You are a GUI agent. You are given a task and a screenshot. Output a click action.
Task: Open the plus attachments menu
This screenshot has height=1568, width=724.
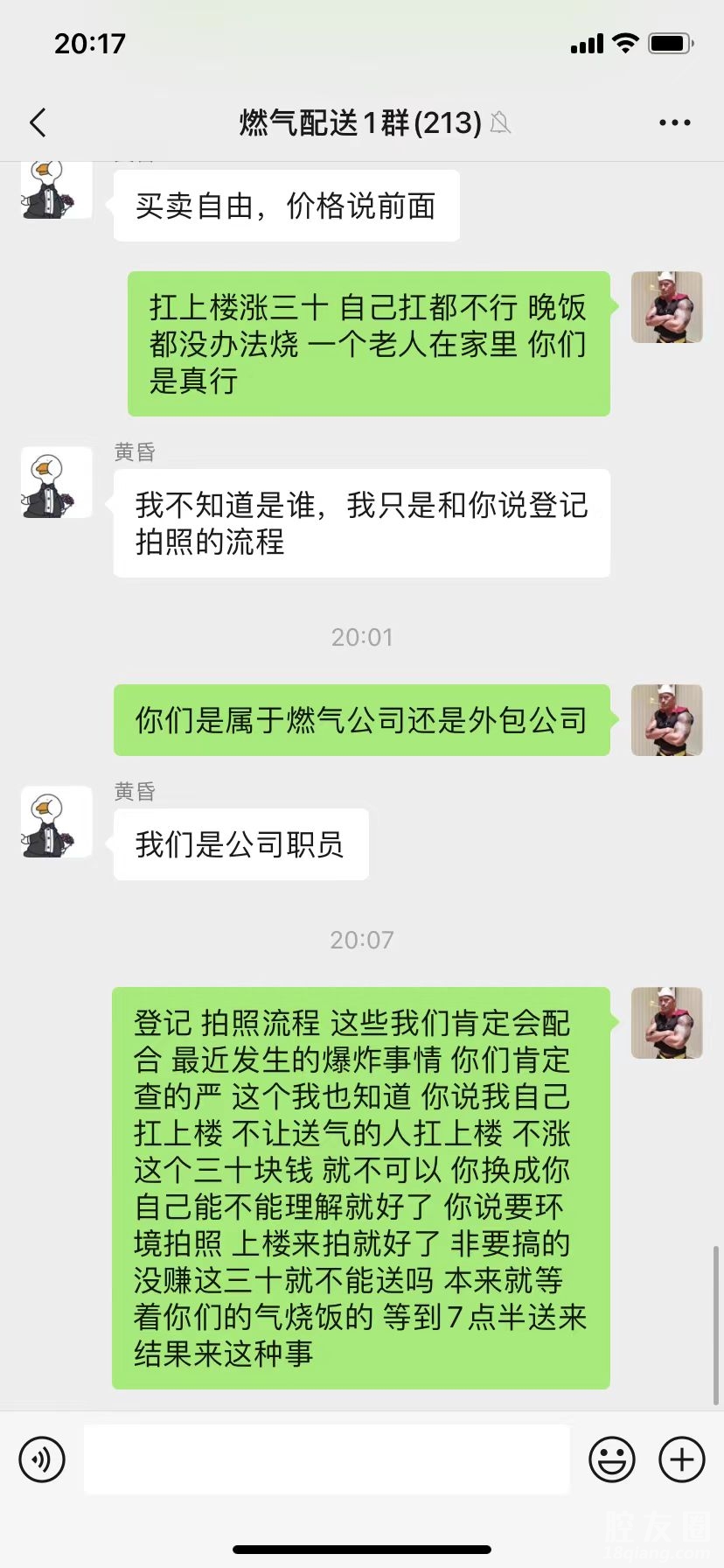[x=681, y=1459]
